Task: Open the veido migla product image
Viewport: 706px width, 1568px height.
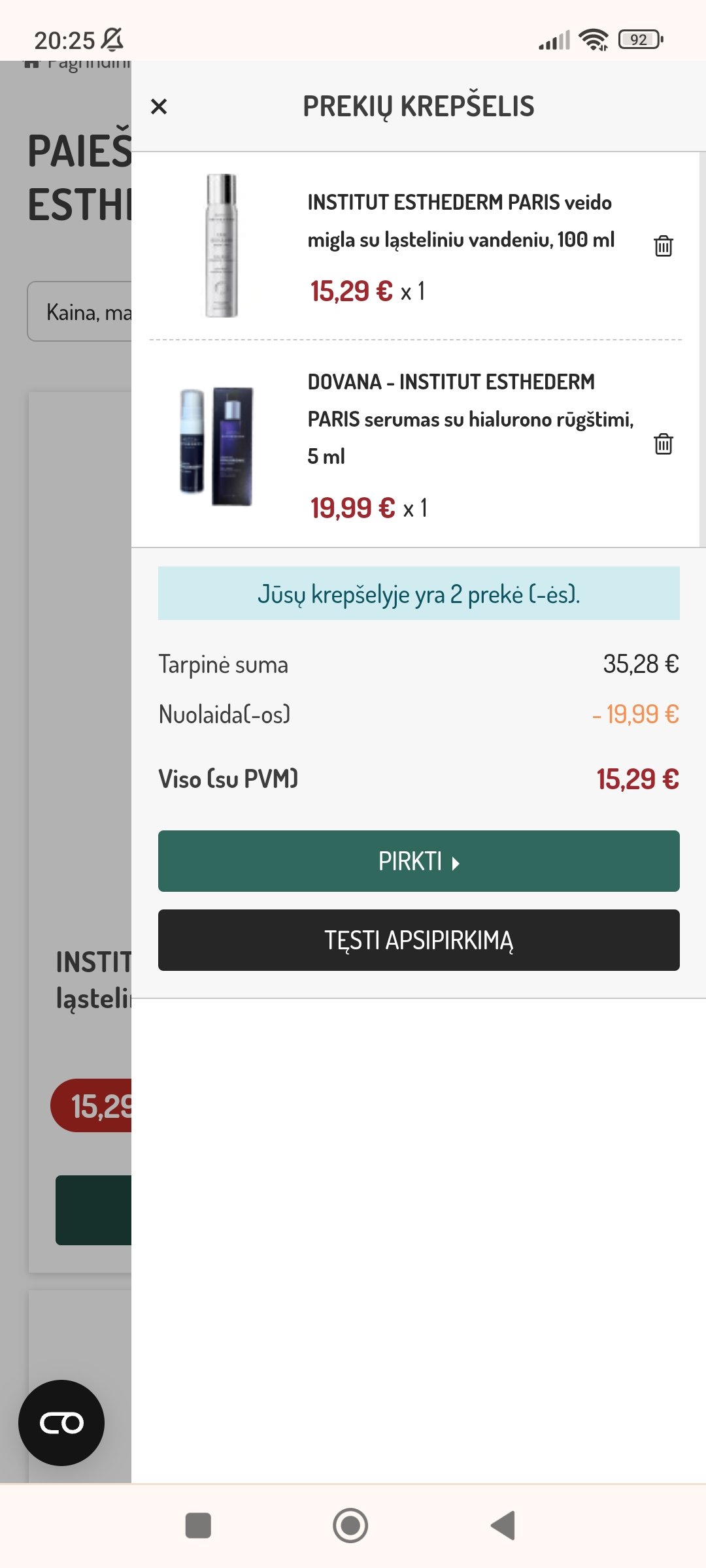Action: [221, 246]
